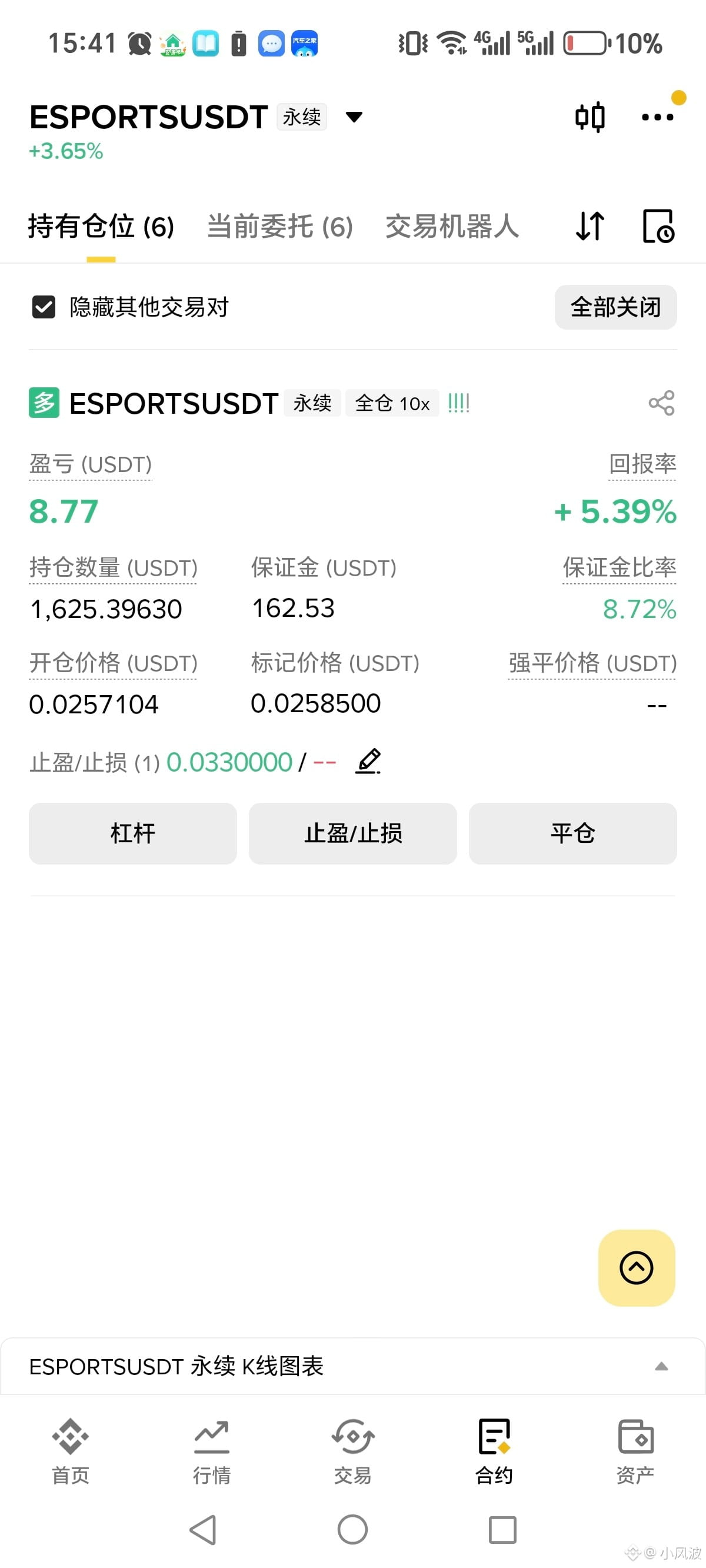Open the 止盈/止损 button
The image size is (706, 1568).
point(353,833)
